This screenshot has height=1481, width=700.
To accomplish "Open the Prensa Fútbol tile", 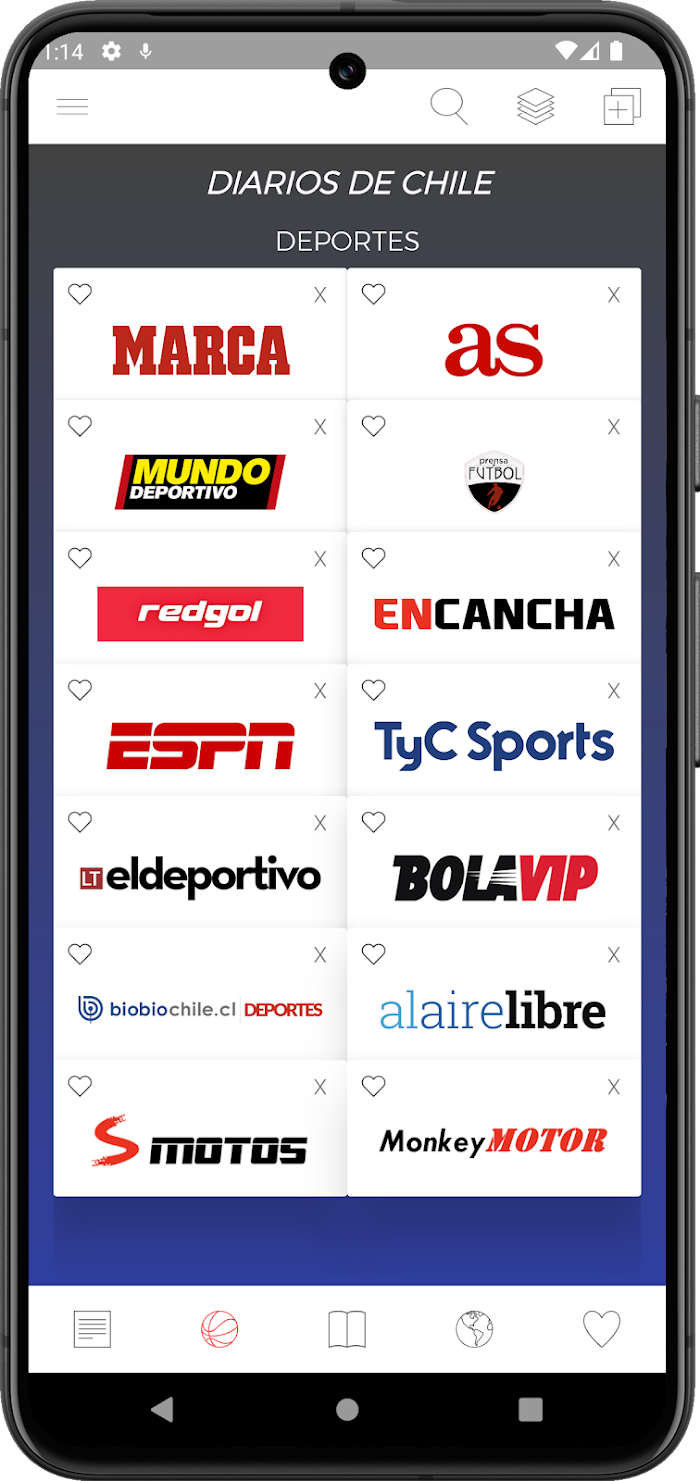I will click(x=494, y=466).
